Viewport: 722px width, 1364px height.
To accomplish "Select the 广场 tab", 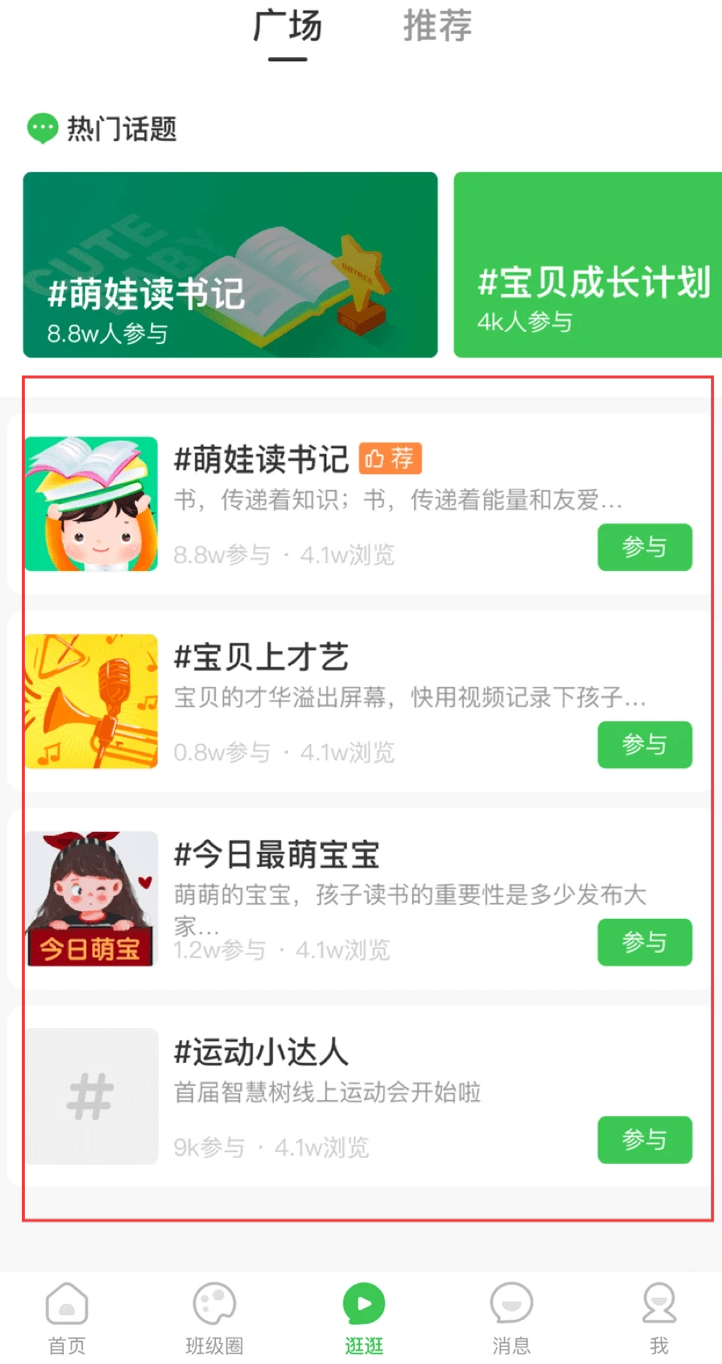I will pos(288,27).
